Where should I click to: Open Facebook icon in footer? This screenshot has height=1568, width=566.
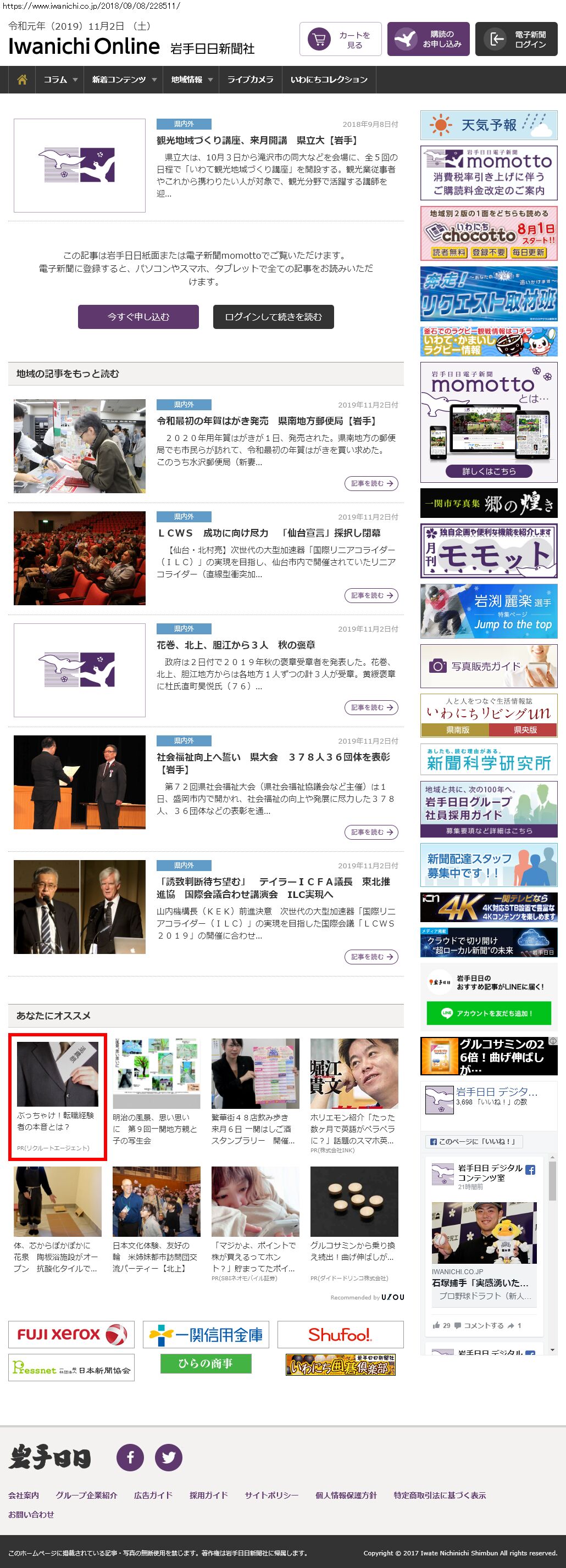(130, 1457)
